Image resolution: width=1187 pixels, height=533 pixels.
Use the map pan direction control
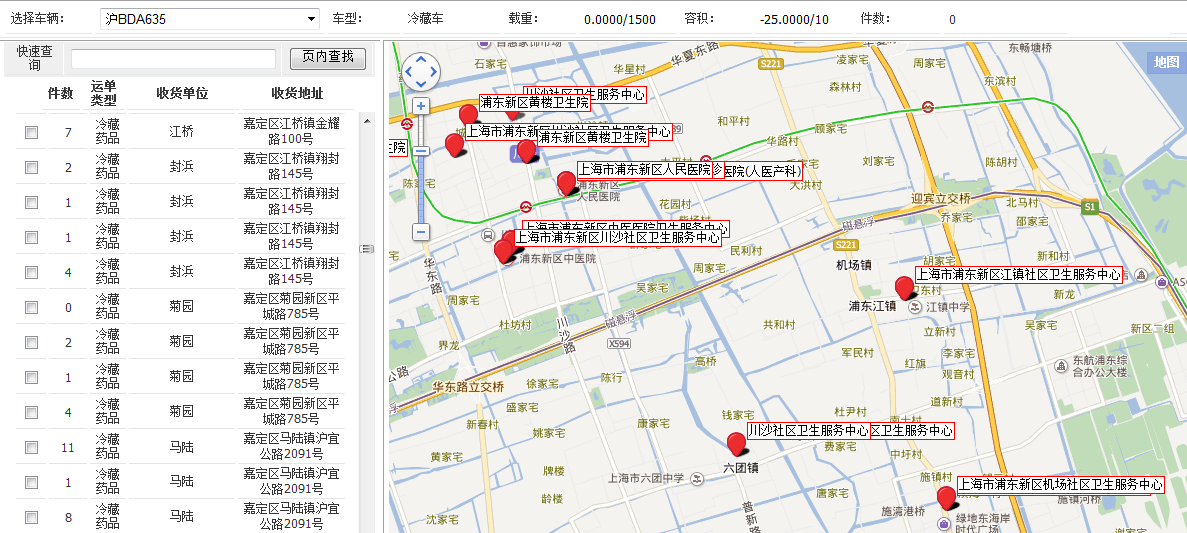421,70
